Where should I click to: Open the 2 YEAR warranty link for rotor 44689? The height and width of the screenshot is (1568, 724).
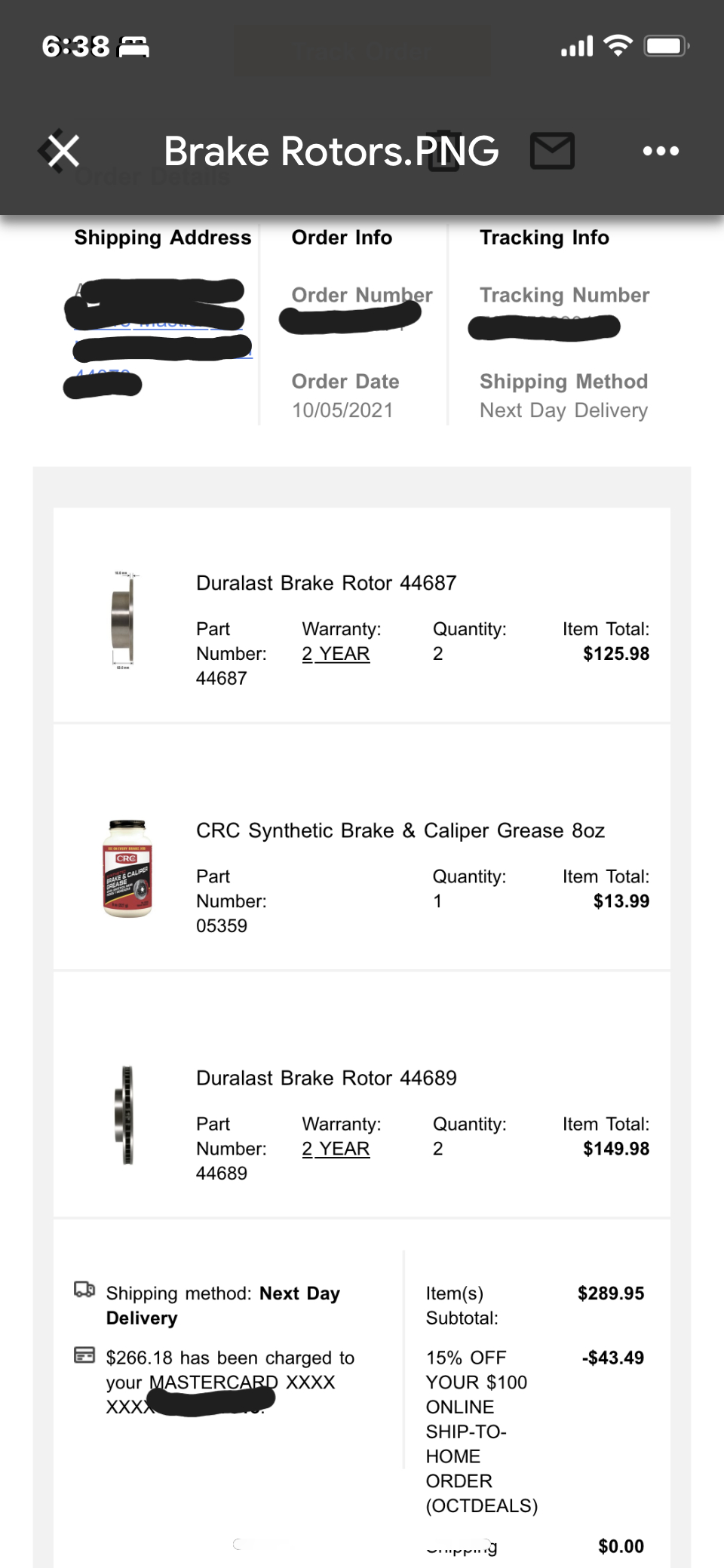[x=336, y=1148]
